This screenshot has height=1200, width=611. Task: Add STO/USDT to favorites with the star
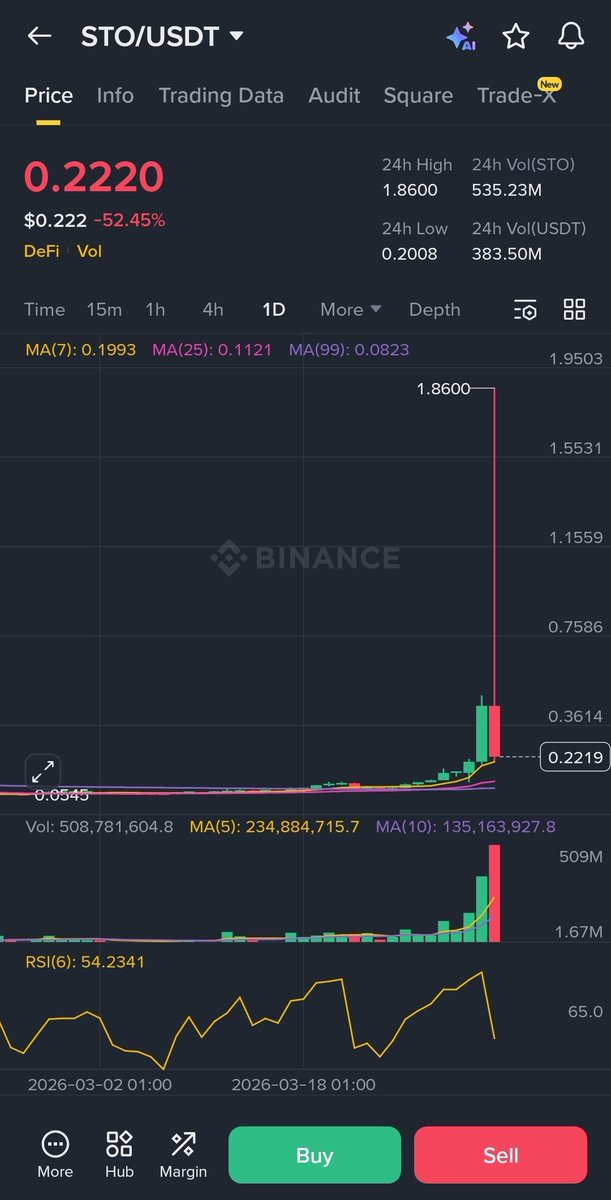click(515, 37)
